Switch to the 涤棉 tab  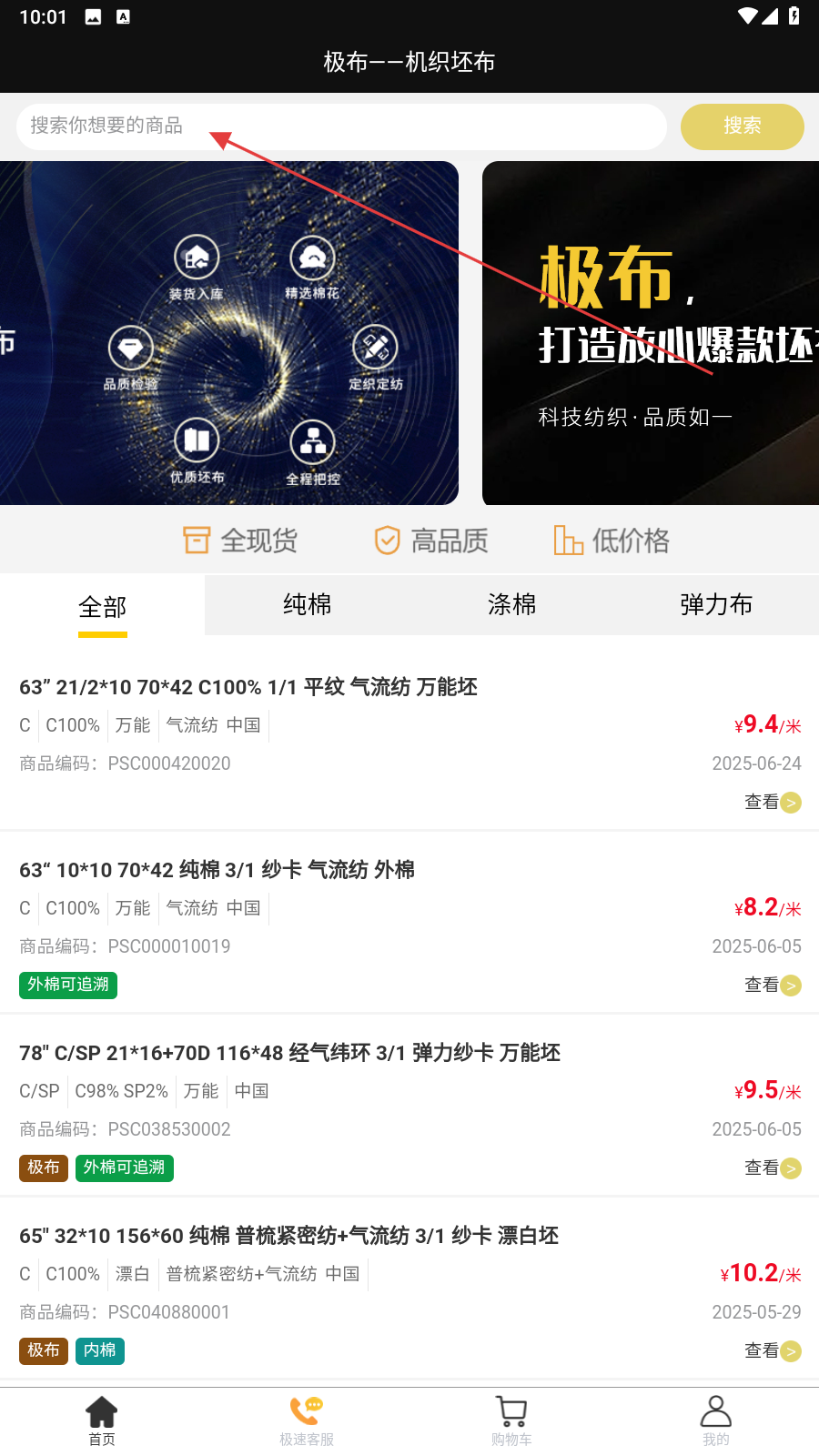tap(511, 604)
